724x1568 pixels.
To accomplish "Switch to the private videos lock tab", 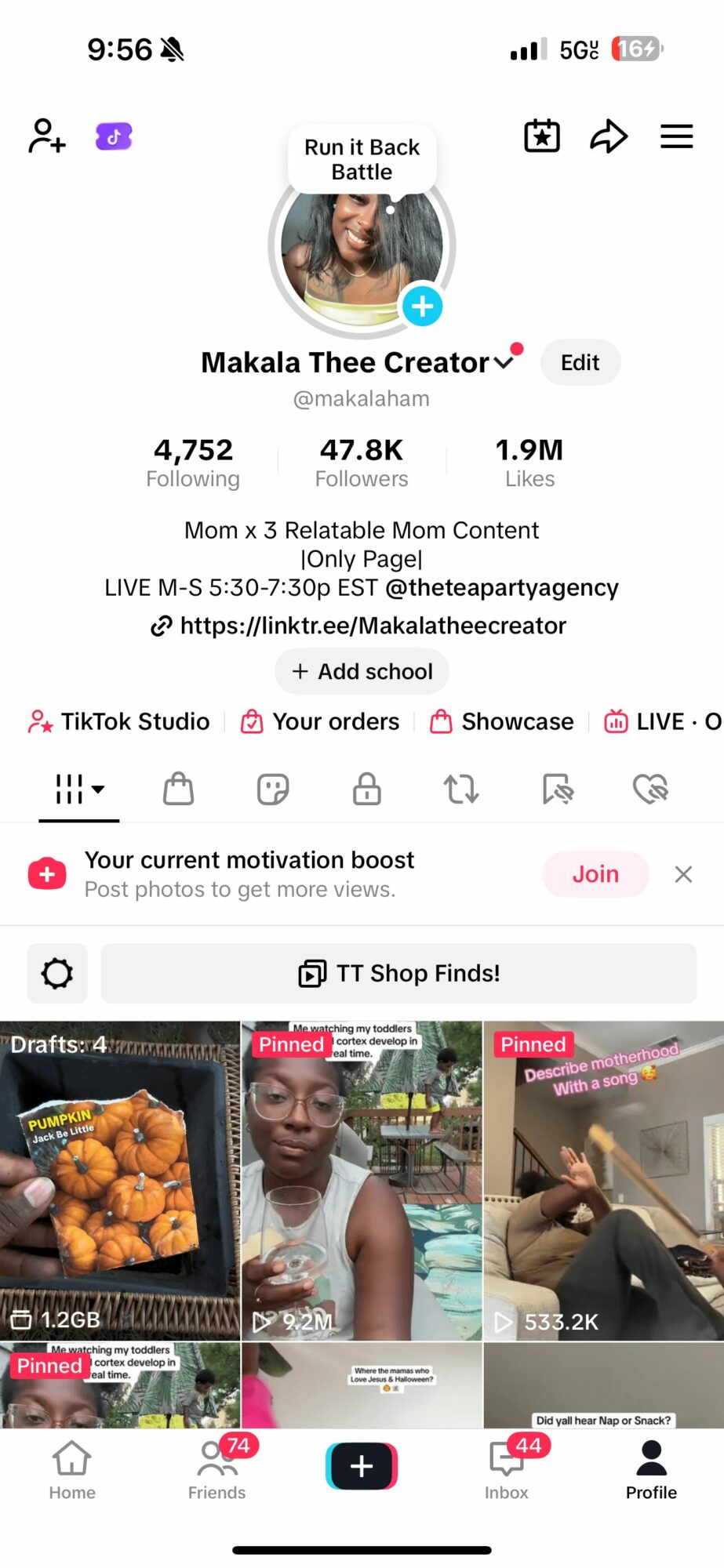I will click(x=366, y=789).
